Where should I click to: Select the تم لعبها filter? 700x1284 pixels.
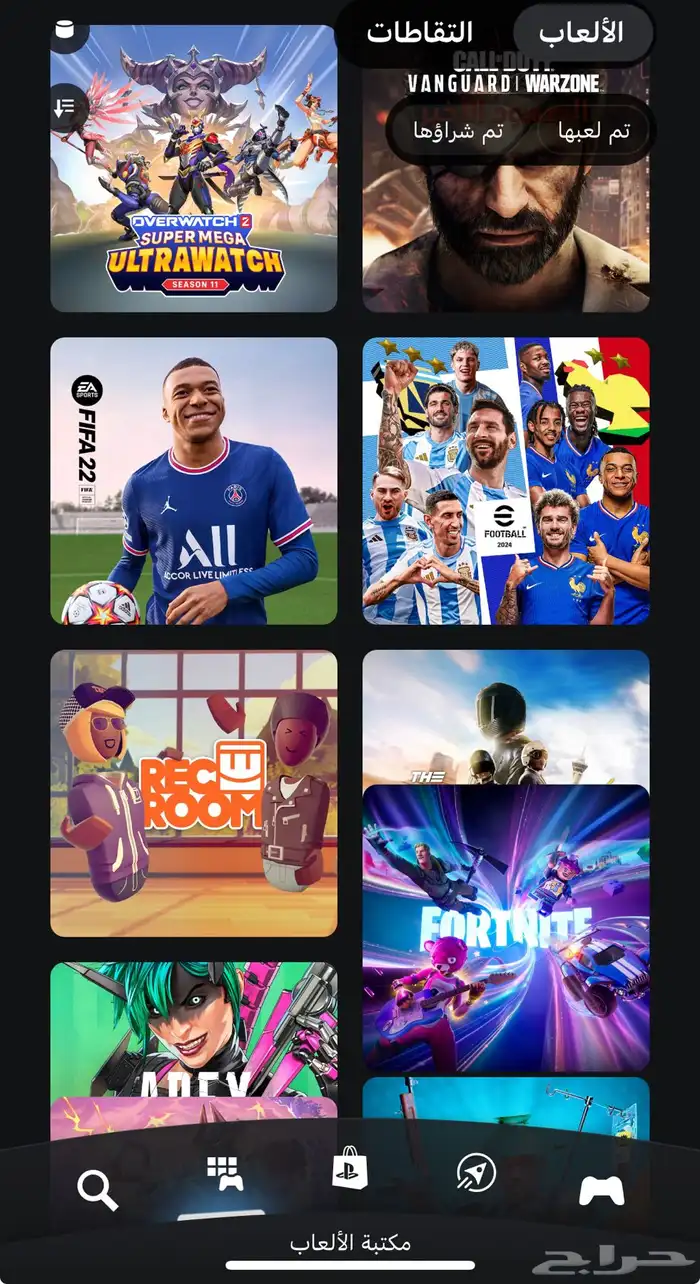coord(594,131)
